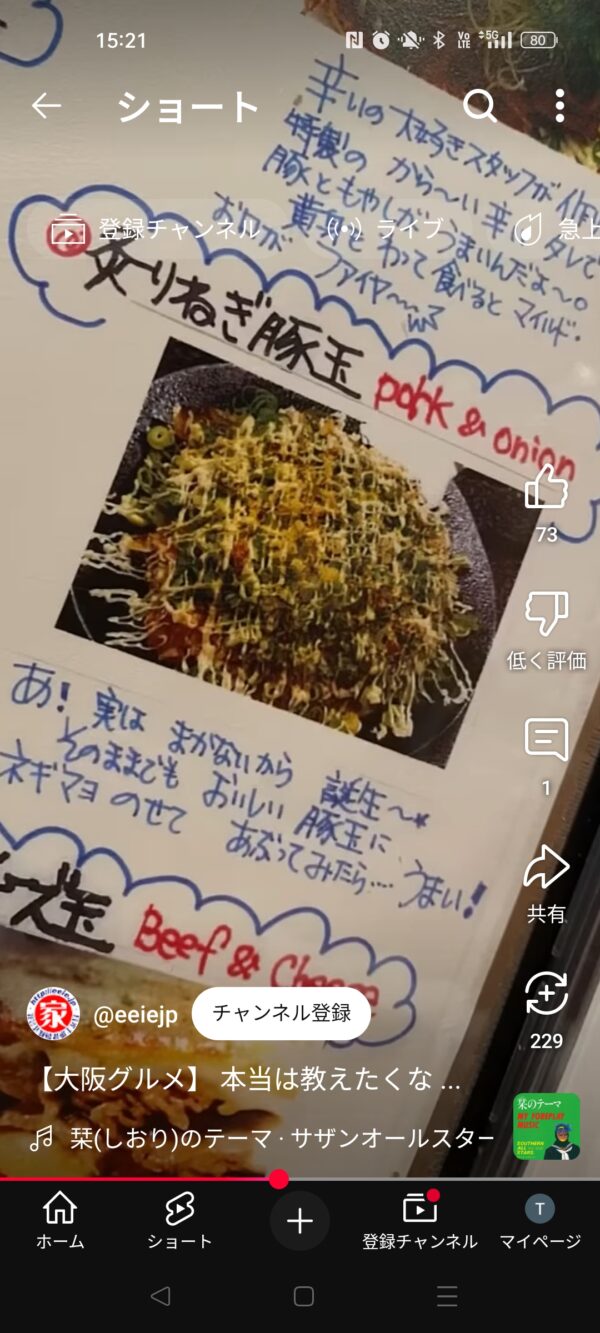Subscribe with the チャンネル登録 button
600x1333 pixels.
[x=281, y=1014]
